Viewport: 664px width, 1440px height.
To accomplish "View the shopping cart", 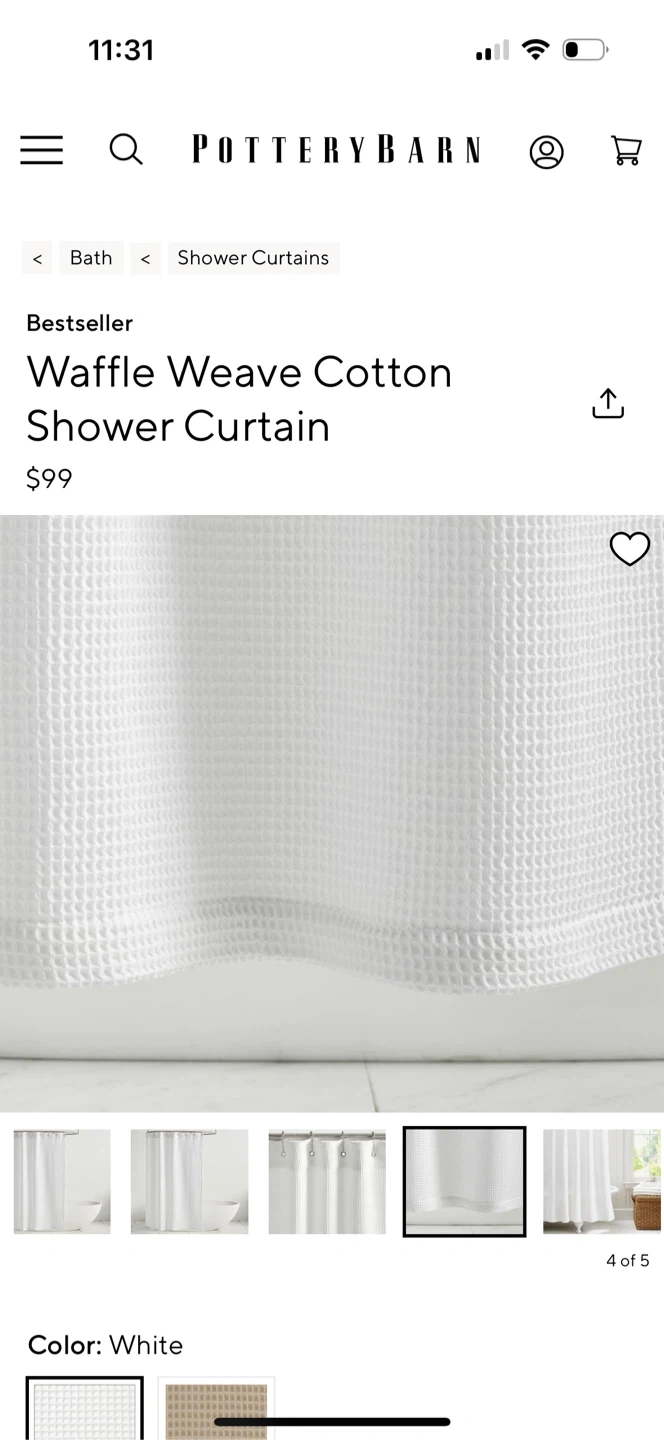I will [626, 150].
